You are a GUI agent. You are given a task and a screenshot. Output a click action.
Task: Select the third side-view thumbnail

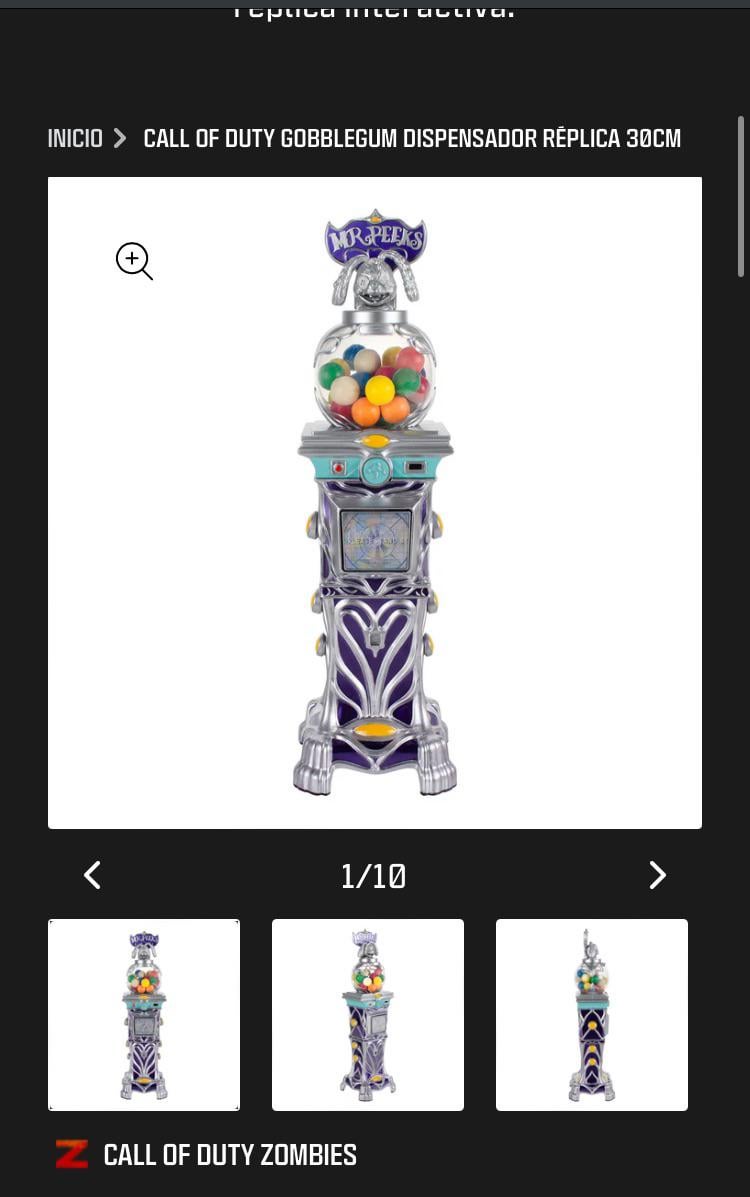pos(592,1014)
